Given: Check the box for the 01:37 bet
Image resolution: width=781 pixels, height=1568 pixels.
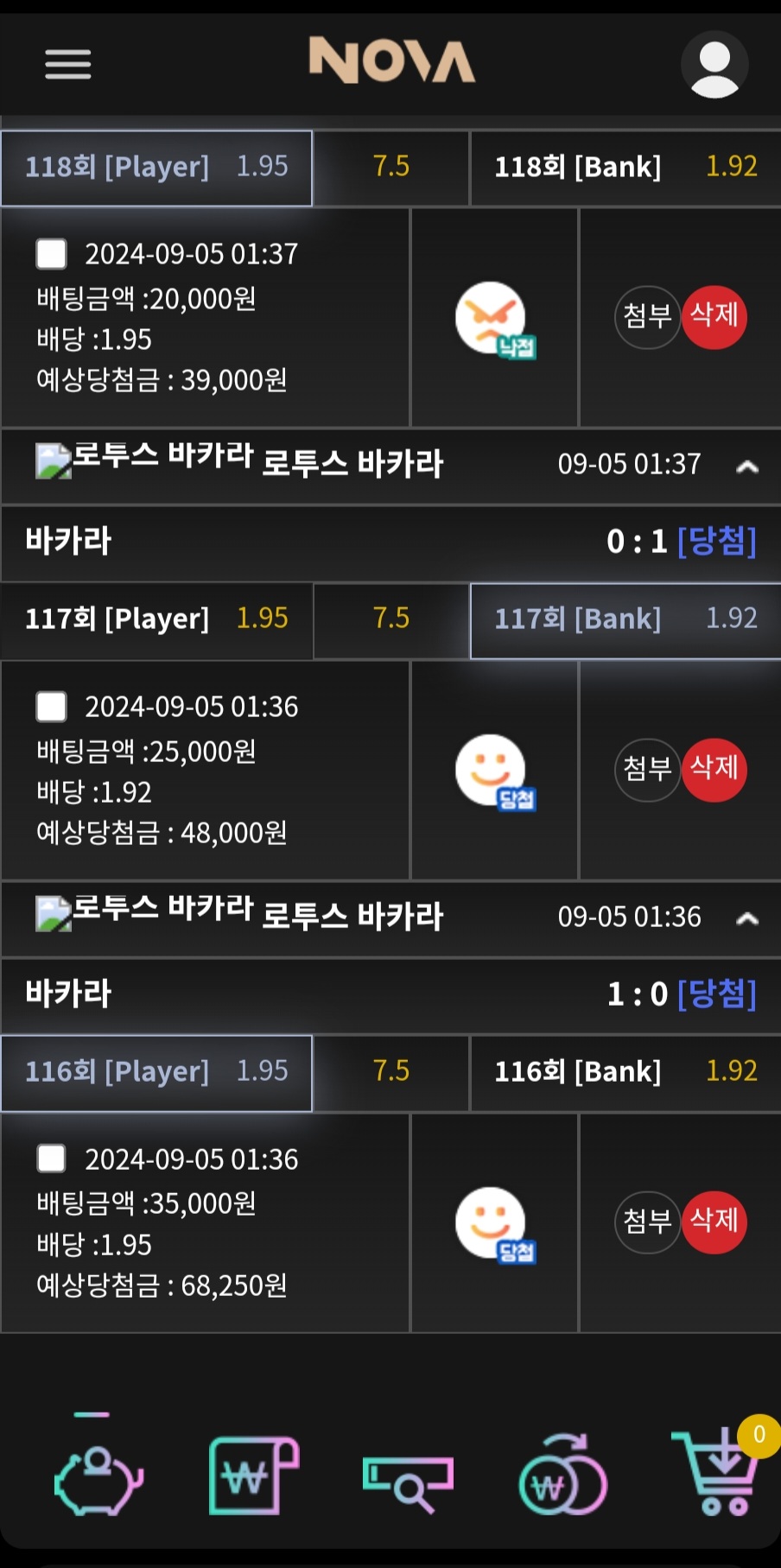Looking at the screenshot, I should point(52,254).
